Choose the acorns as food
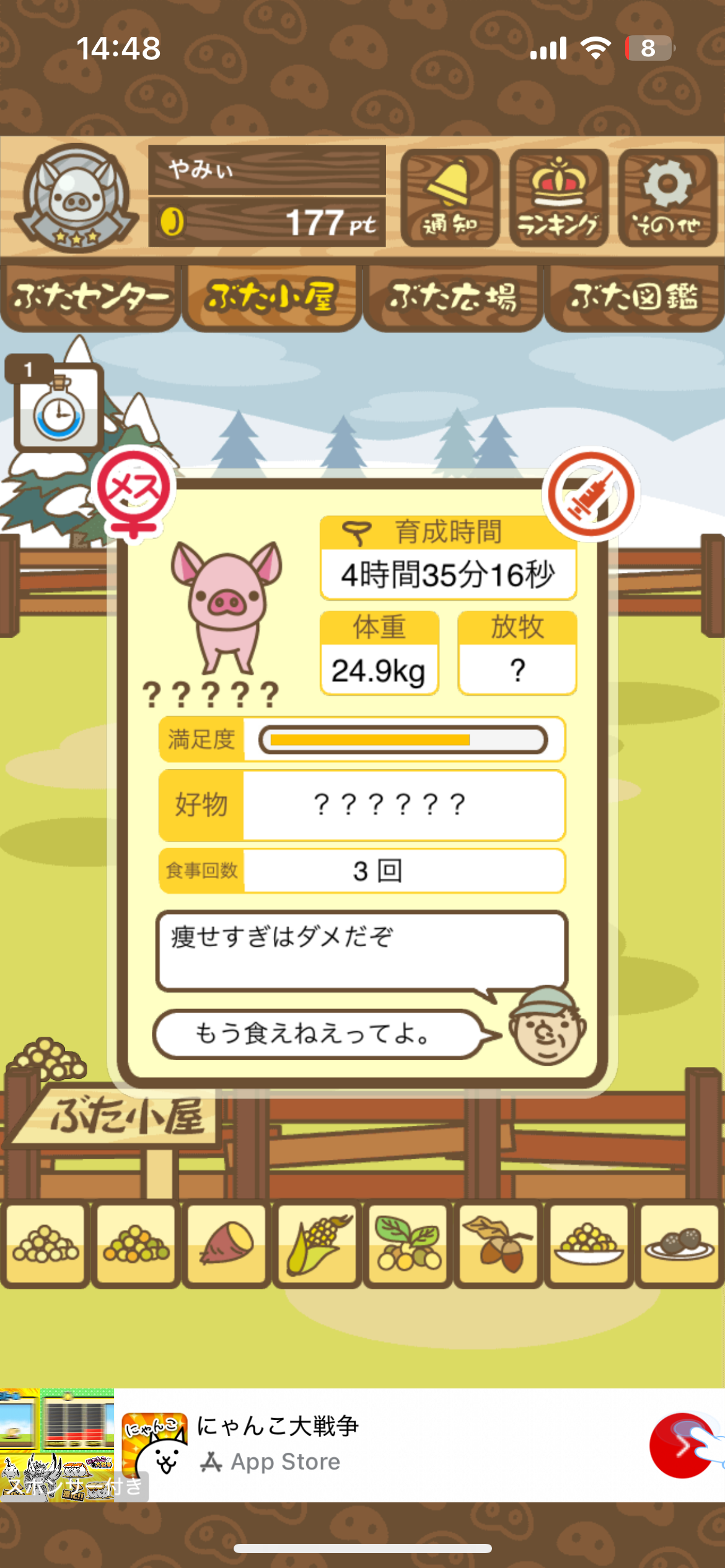 coord(498,1244)
